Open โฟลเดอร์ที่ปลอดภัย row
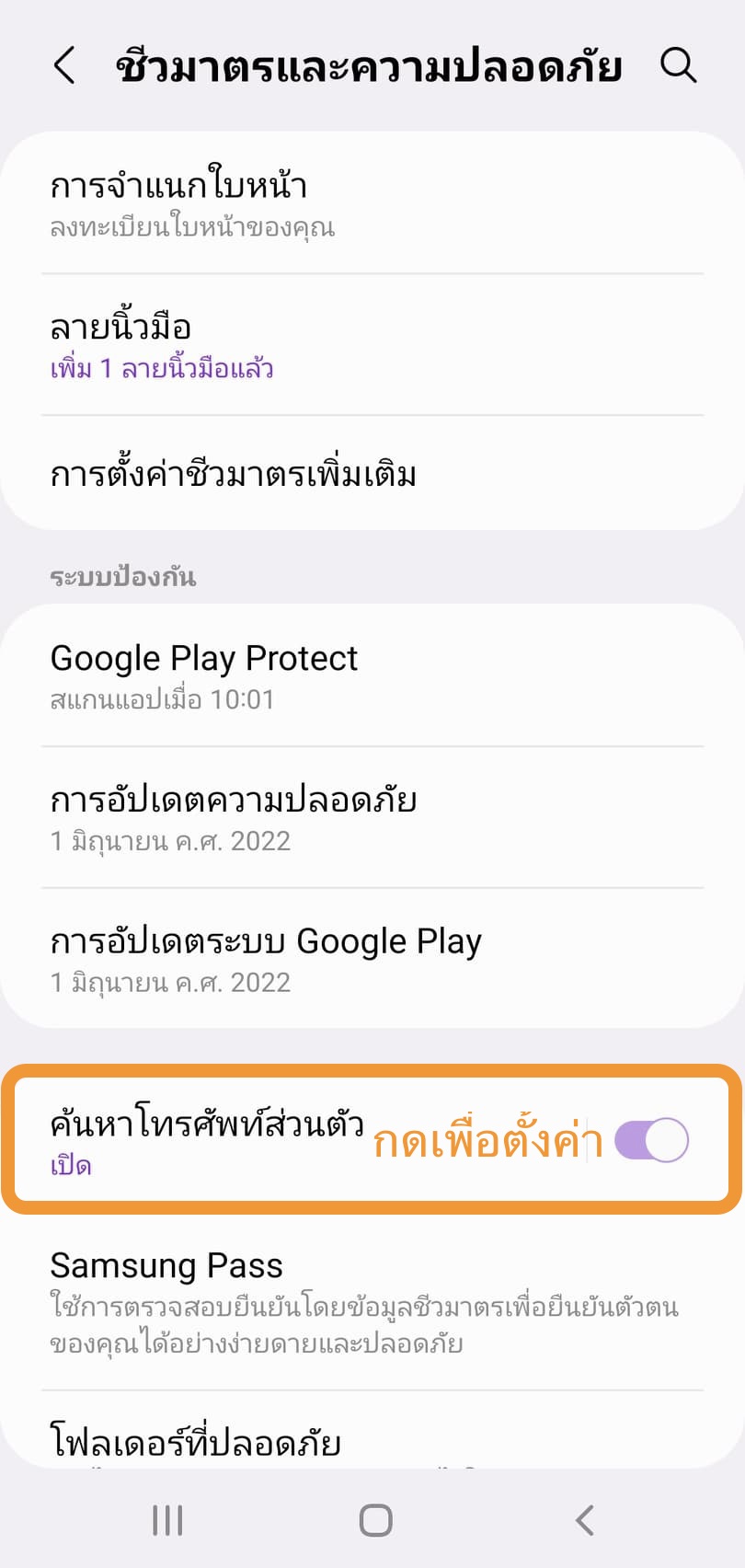 (x=276, y=1441)
